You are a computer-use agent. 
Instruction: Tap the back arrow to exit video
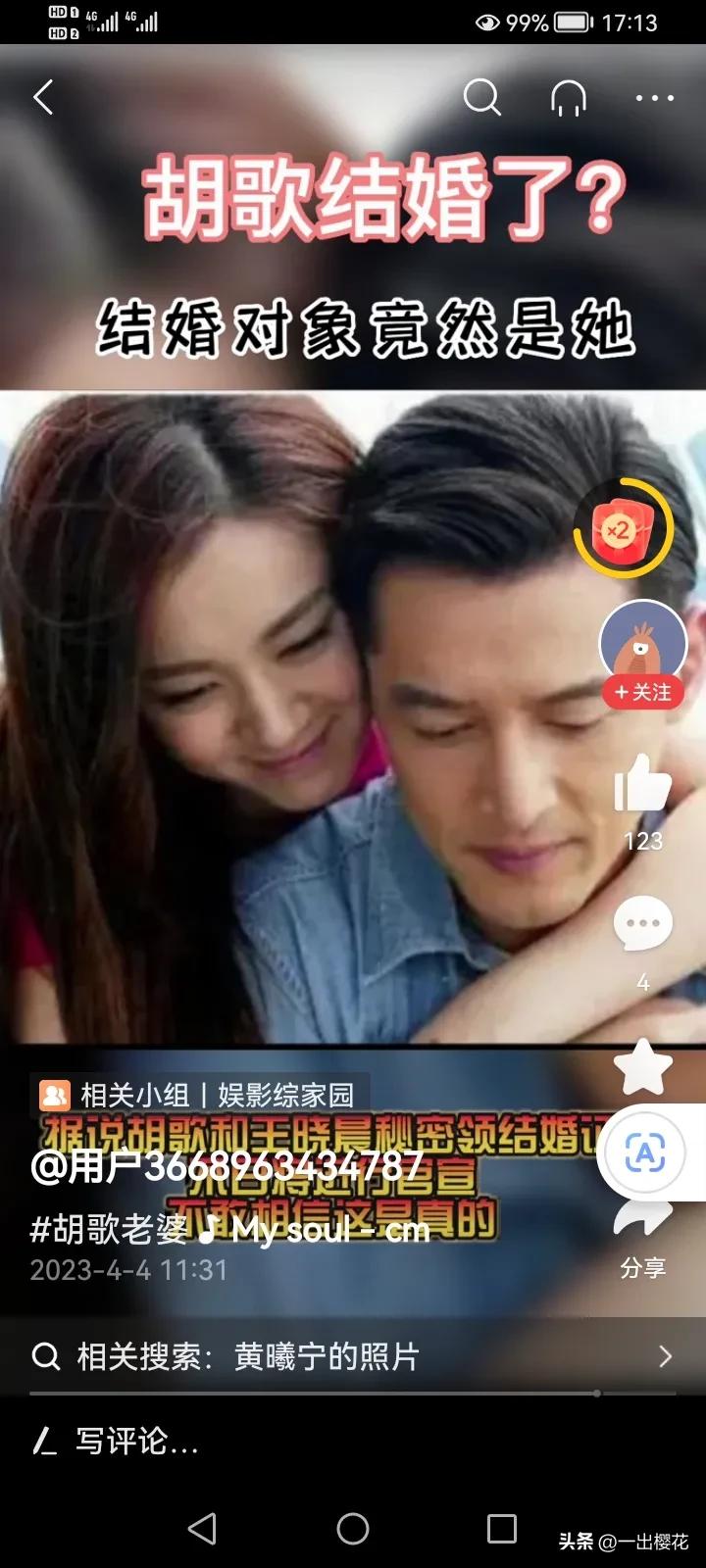click(x=43, y=98)
